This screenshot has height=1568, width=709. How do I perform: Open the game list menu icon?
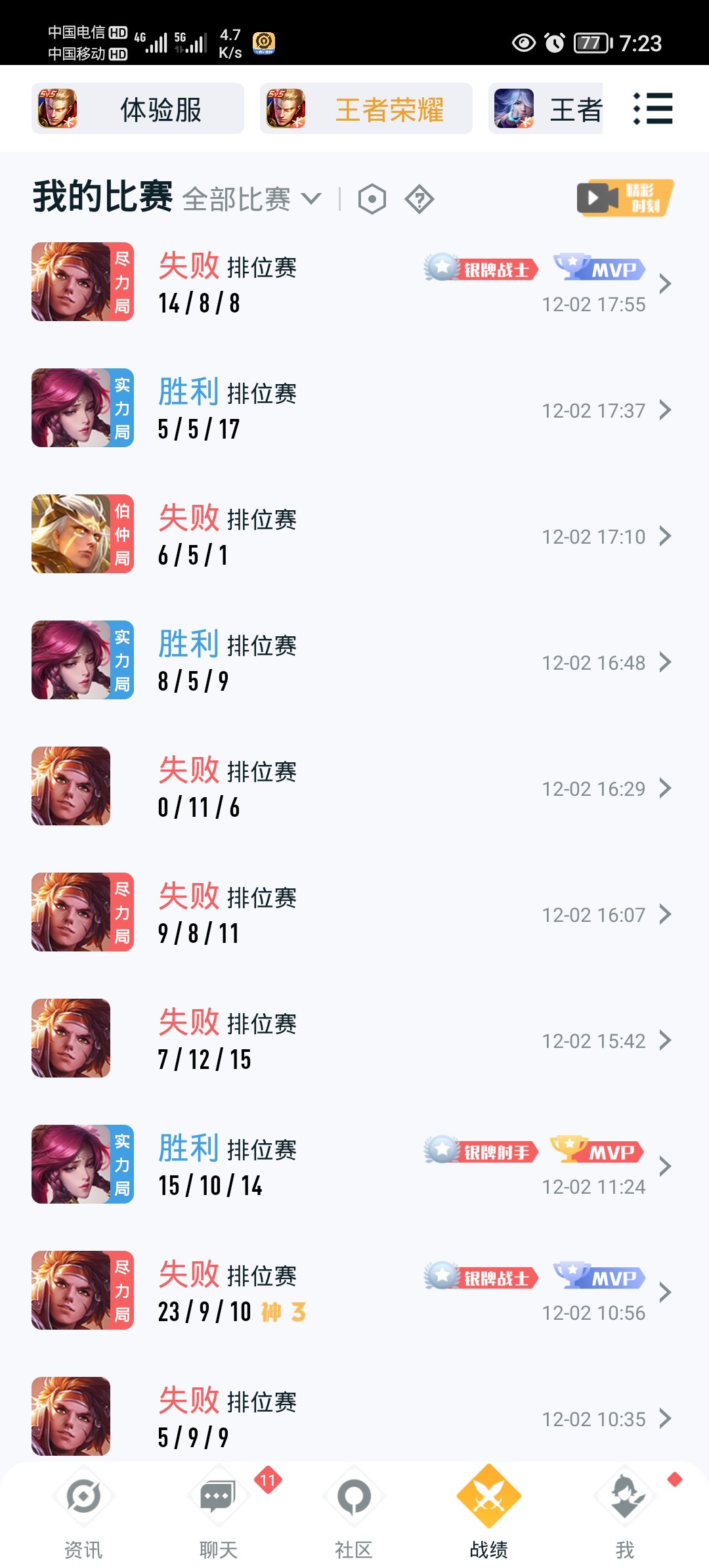[x=653, y=108]
